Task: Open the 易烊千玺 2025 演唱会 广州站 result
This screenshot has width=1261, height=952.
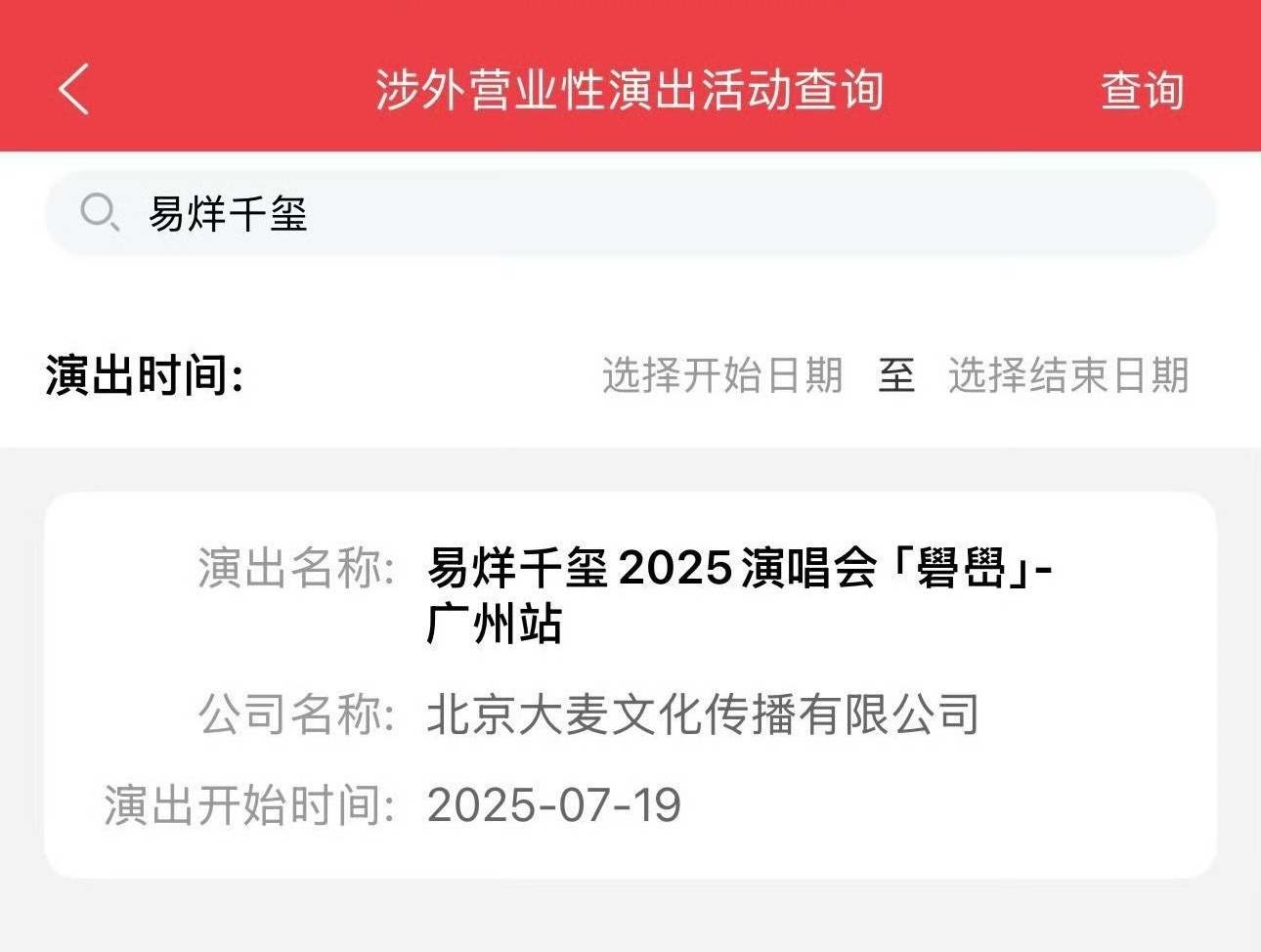Action: click(630, 684)
